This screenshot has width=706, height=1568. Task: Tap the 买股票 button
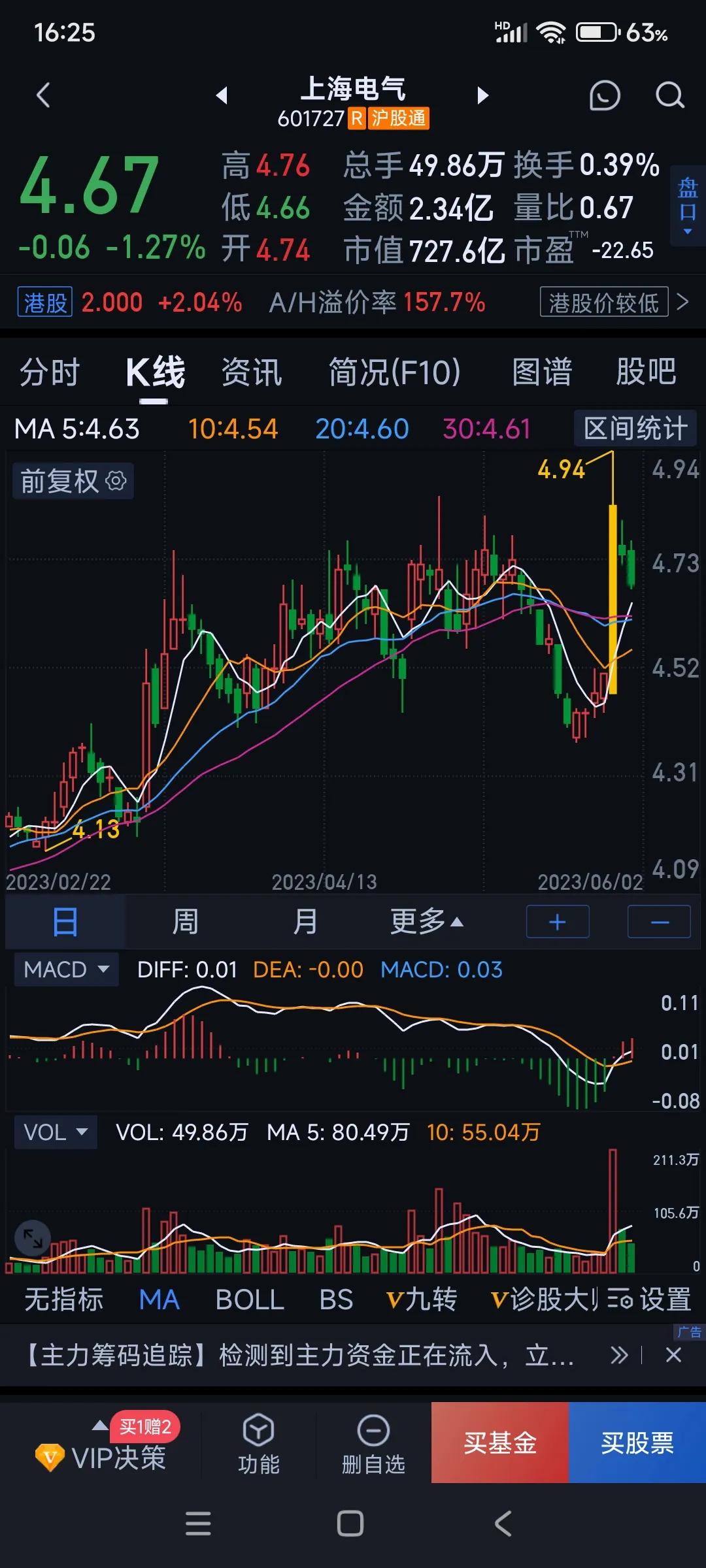pos(636,1443)
